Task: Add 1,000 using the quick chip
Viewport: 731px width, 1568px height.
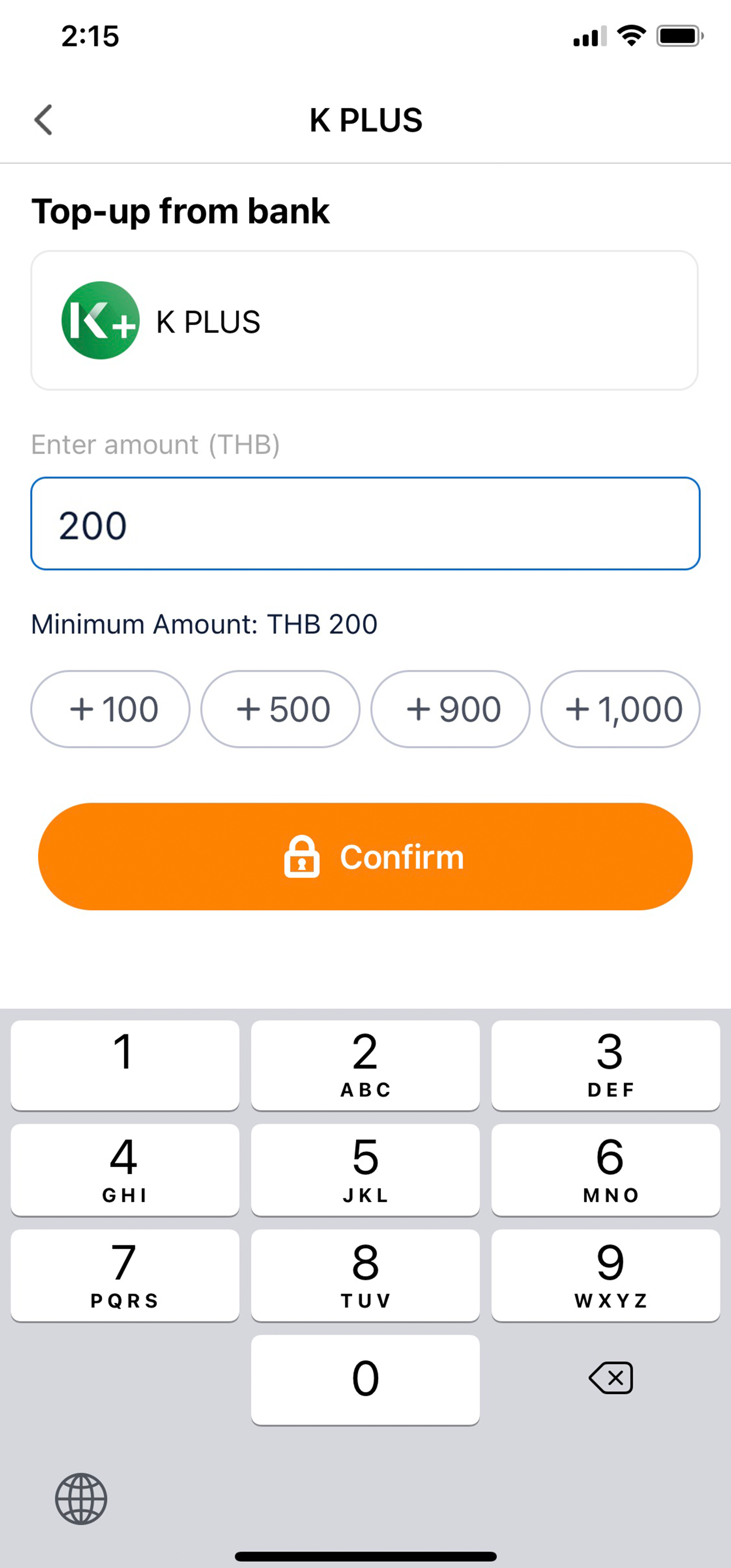Action: click(620, 709)
